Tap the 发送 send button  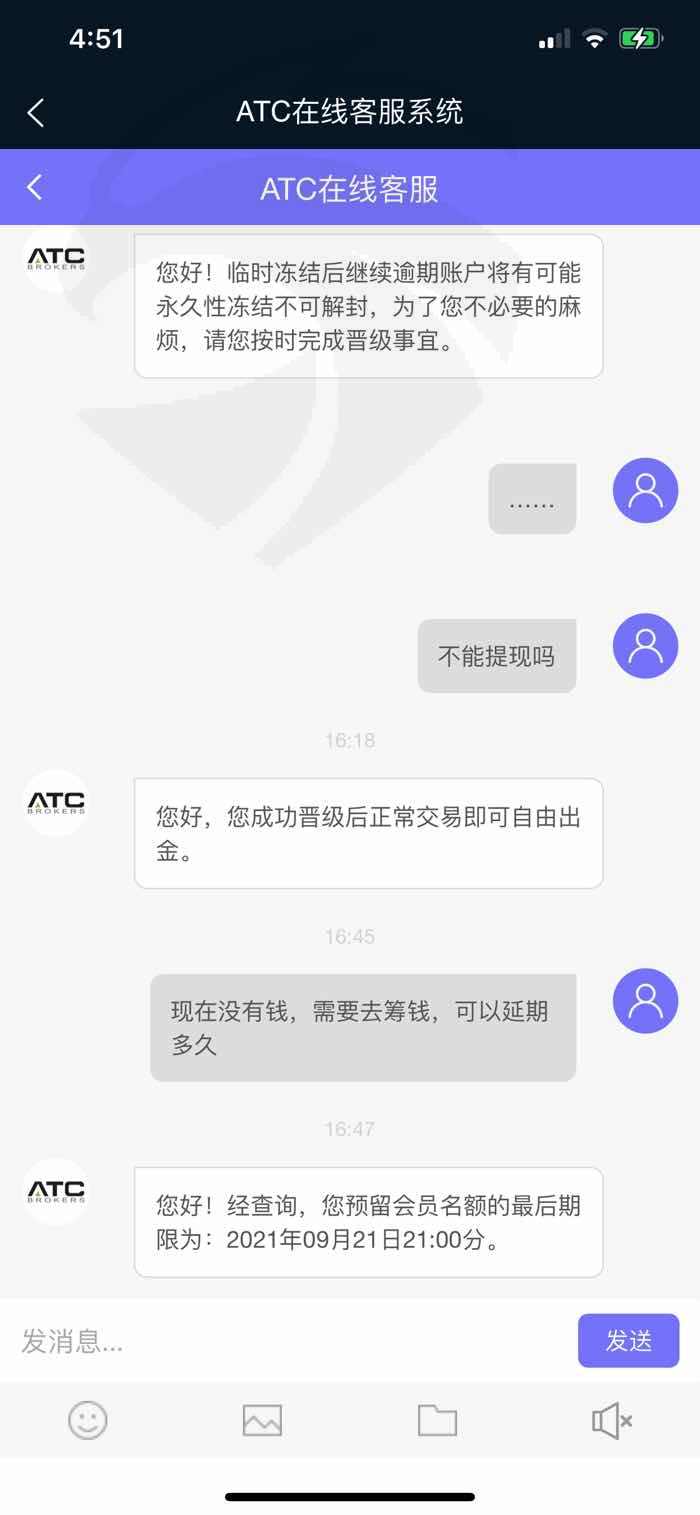628,1341
